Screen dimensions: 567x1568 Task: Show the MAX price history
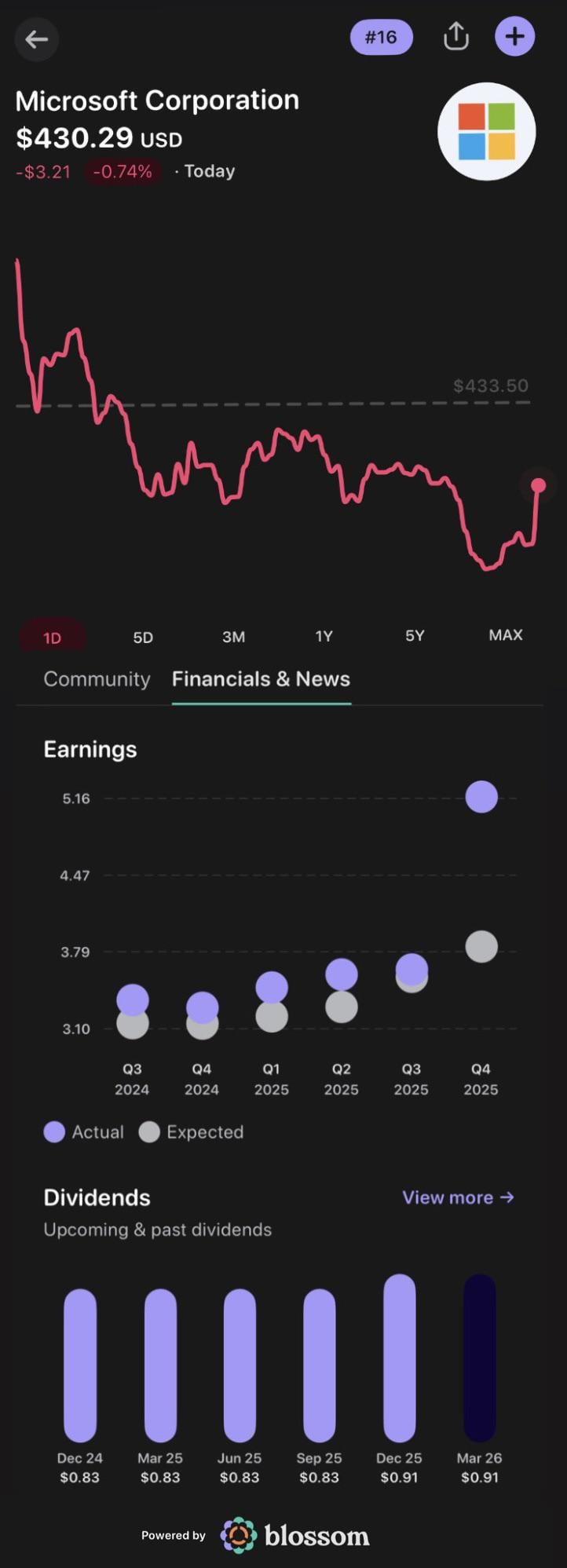click(505, 634)
